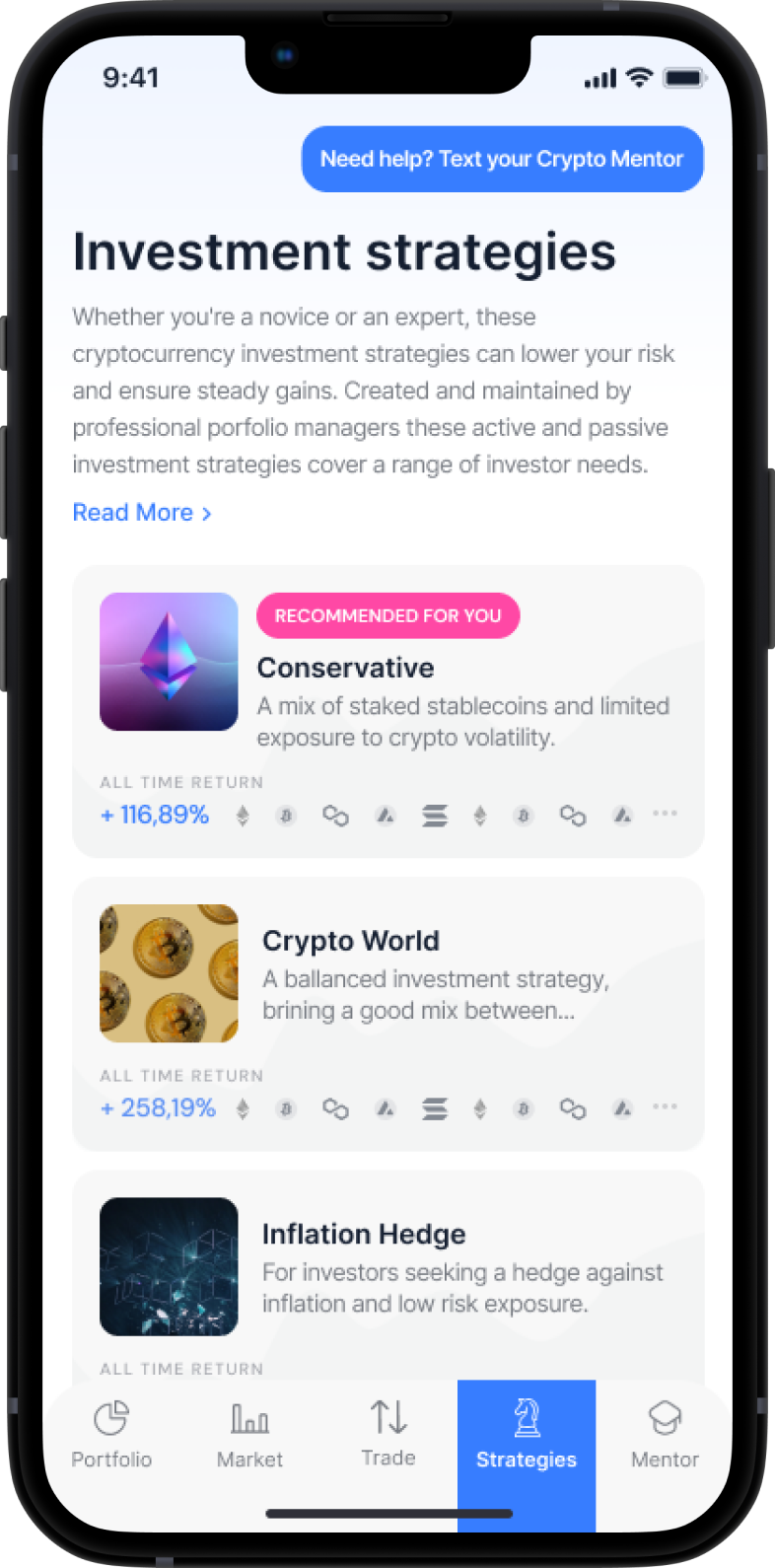Show more coins in Conservative strategy

[666, 814]
